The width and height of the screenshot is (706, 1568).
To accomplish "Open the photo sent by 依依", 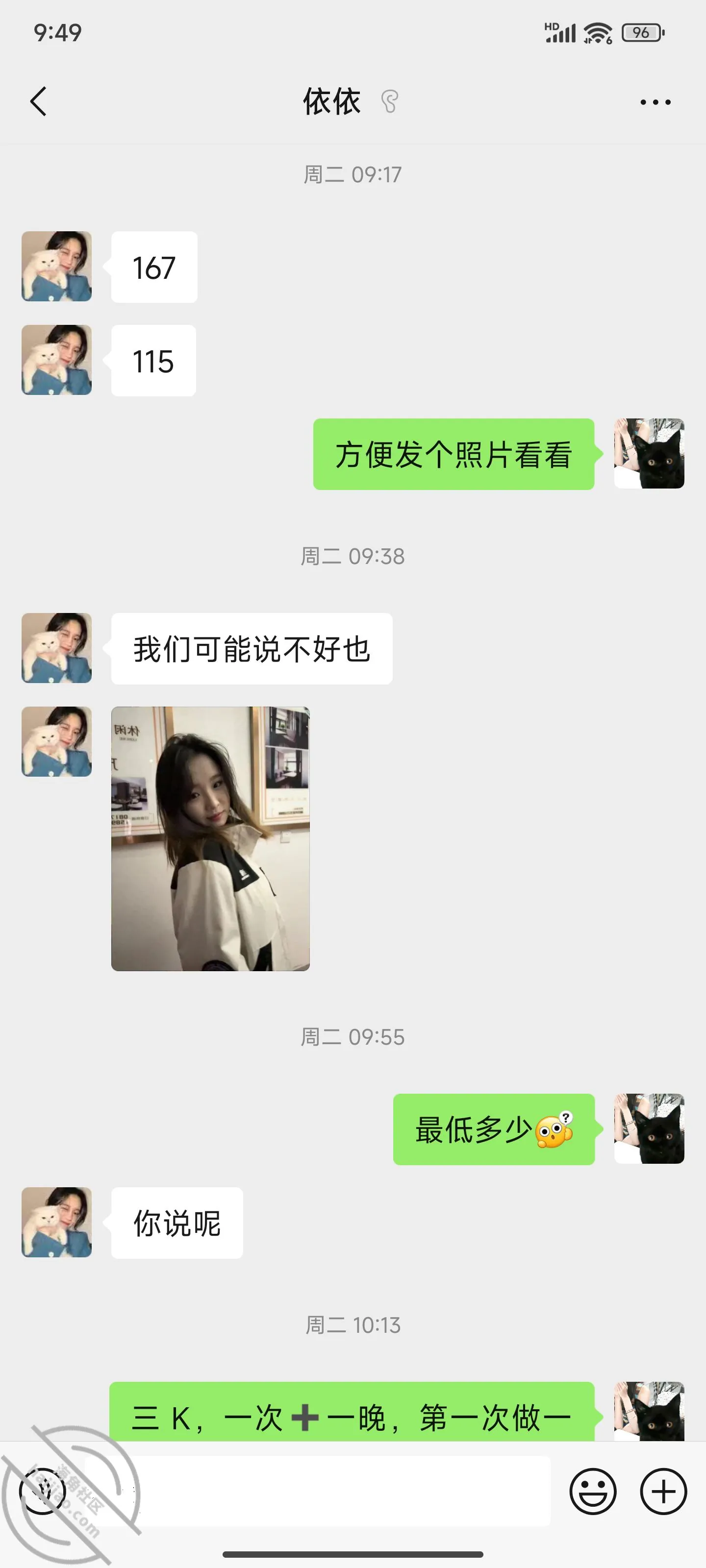I will (x=210, y=838).
